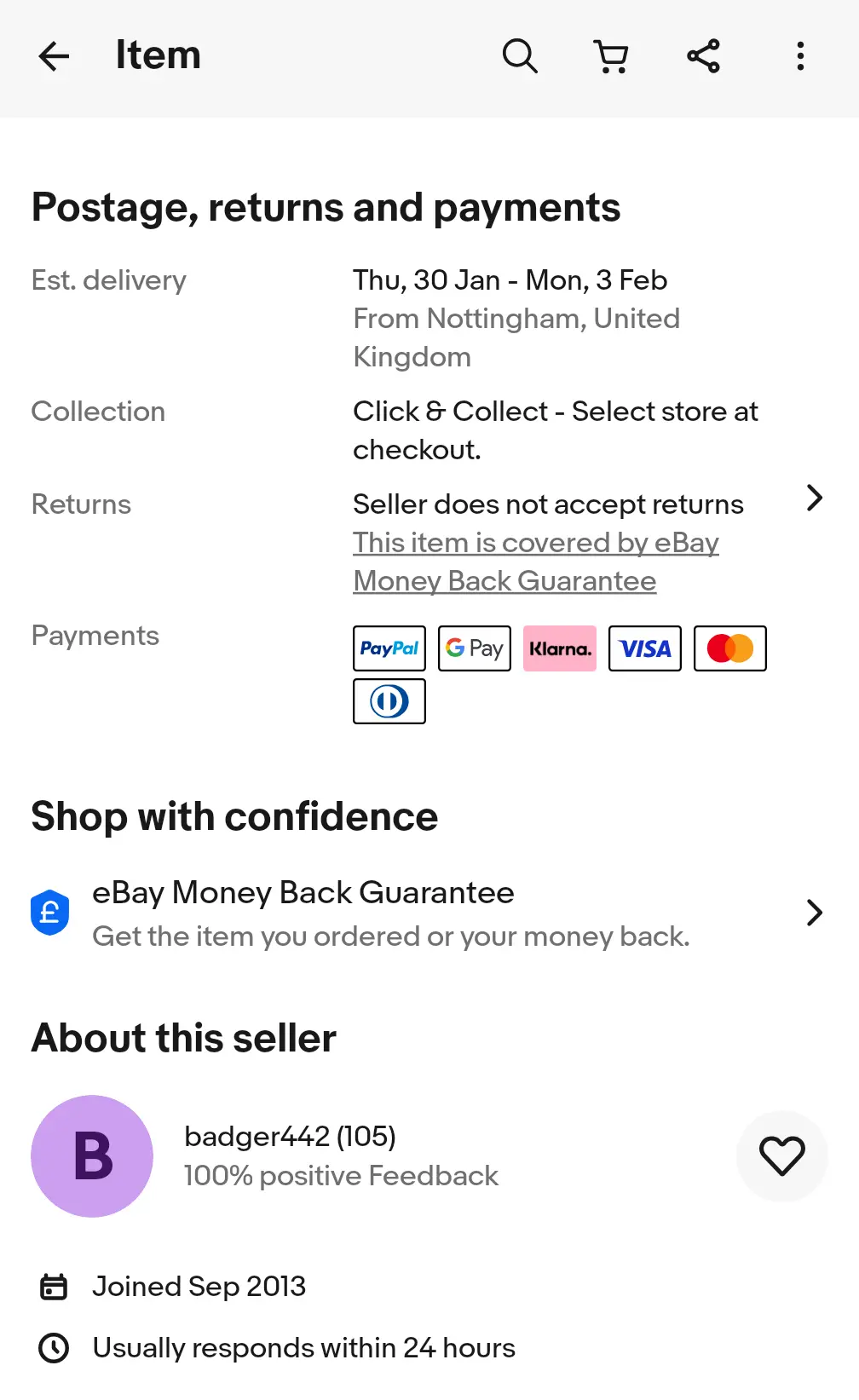This screenshot has height=1400, width=859.
Task: Expand the Returns details chevron
Action: pos(814,498)
